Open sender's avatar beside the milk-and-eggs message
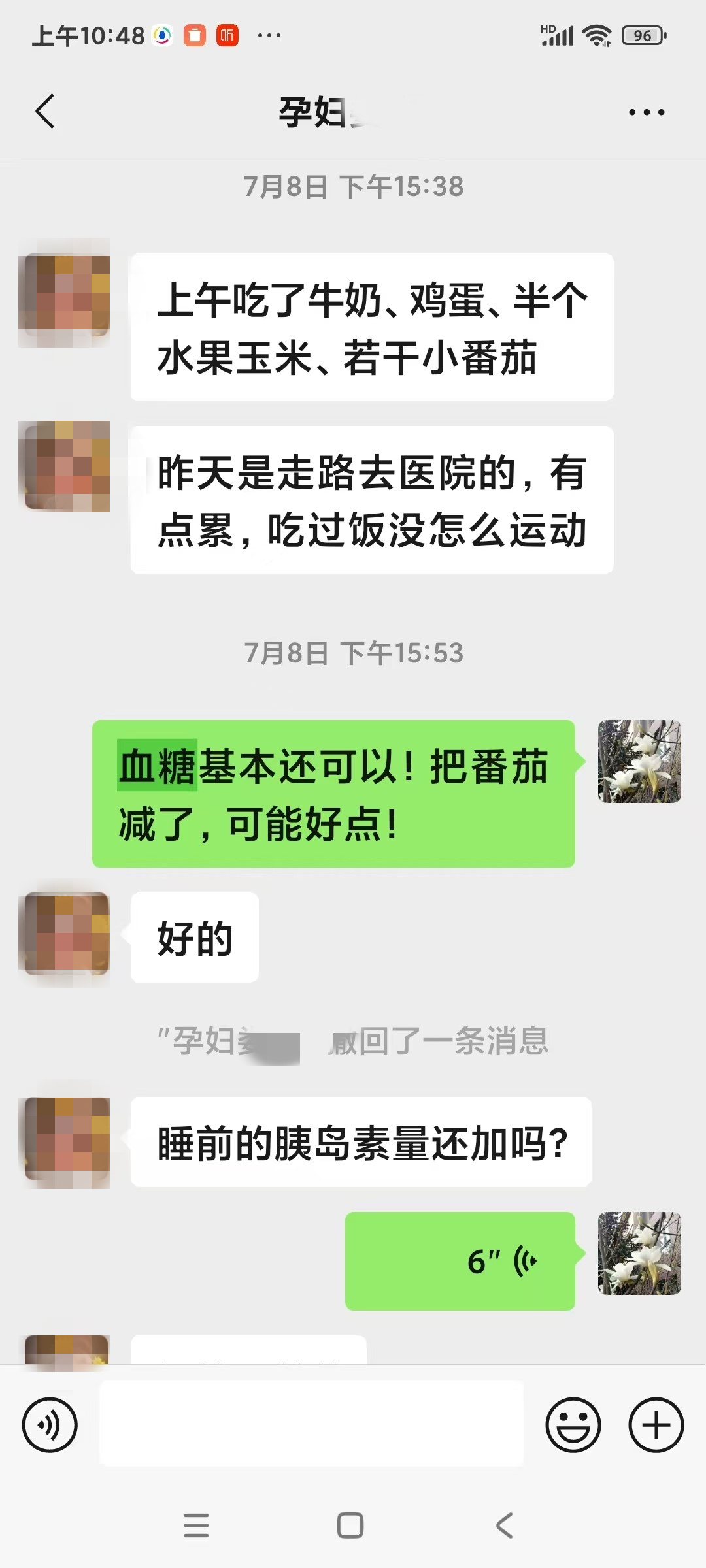This screenshot has height=1568, width=706. pyautogui.click(x=66, y=295)
